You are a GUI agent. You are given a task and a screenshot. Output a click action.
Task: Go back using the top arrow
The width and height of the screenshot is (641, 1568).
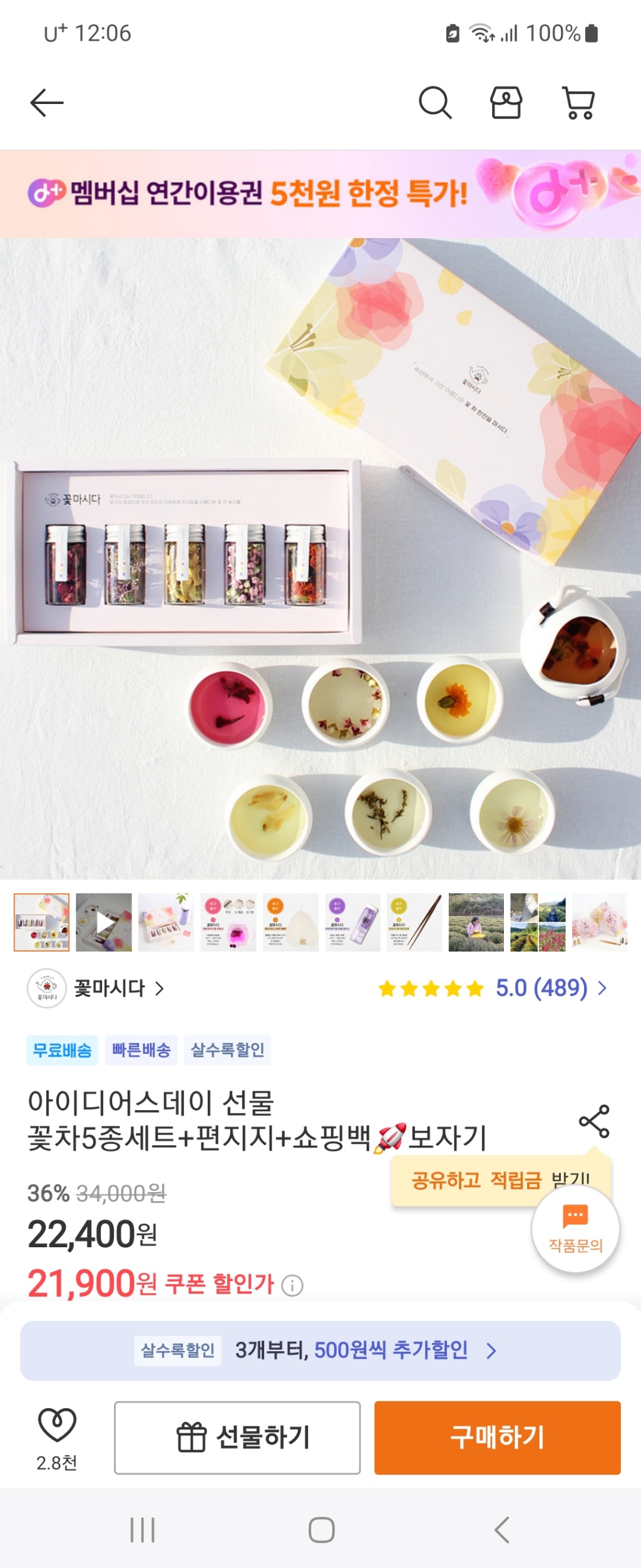click(47, 103)
